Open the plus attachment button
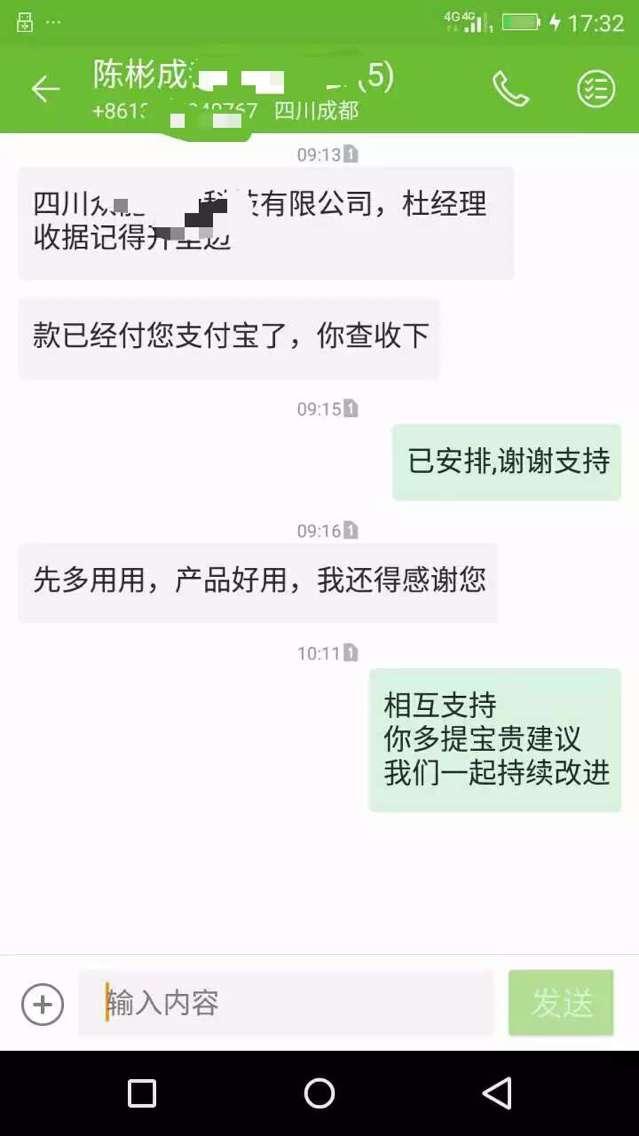 (x=43, y=1004)
